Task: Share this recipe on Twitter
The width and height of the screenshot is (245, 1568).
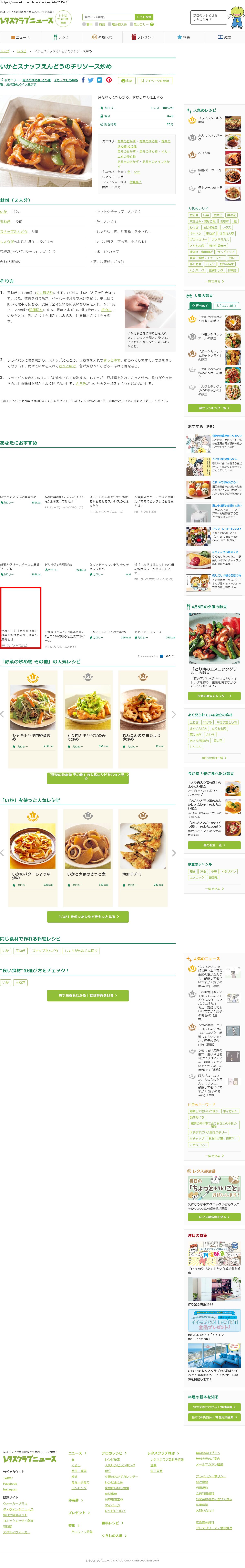Action: coord(91,80)
